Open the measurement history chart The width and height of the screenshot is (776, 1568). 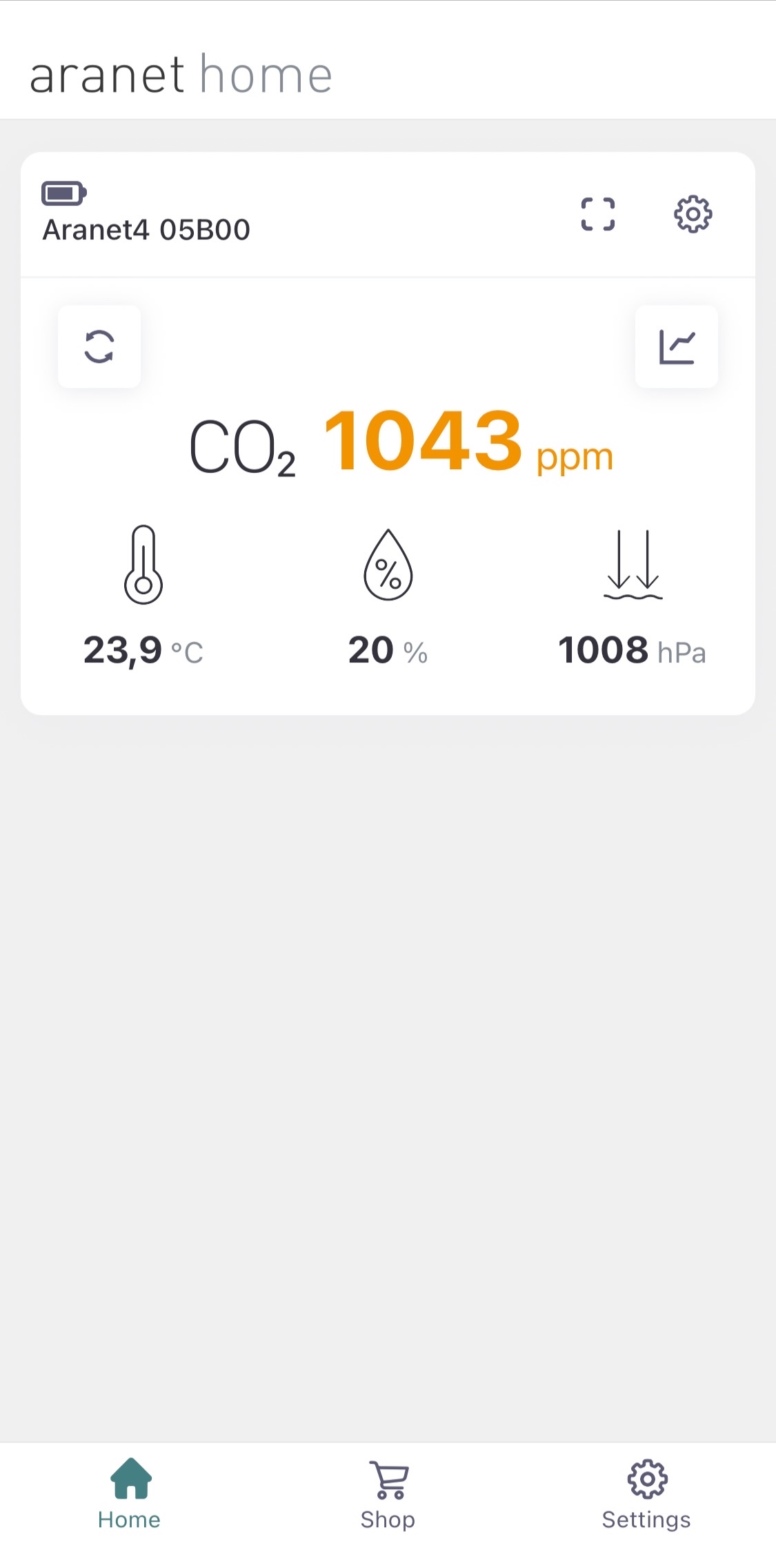coord(676,346)
